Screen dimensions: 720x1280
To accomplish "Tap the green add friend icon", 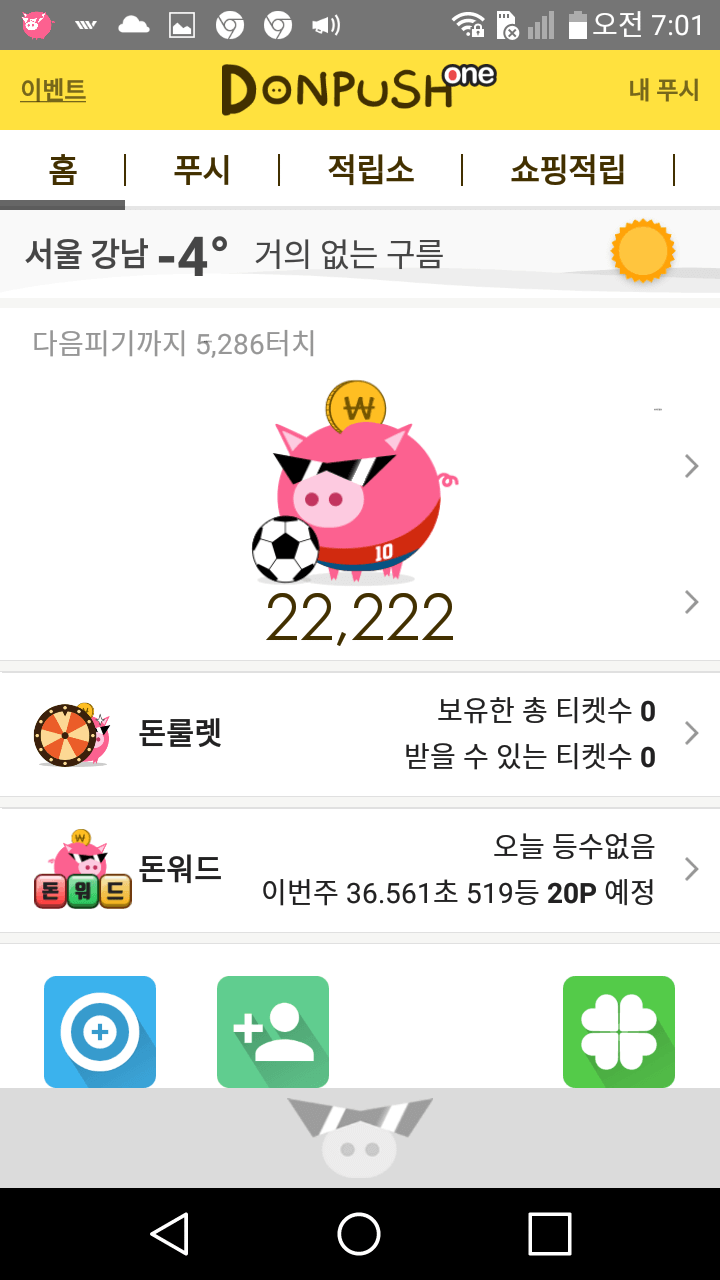I will [273, 1031].
